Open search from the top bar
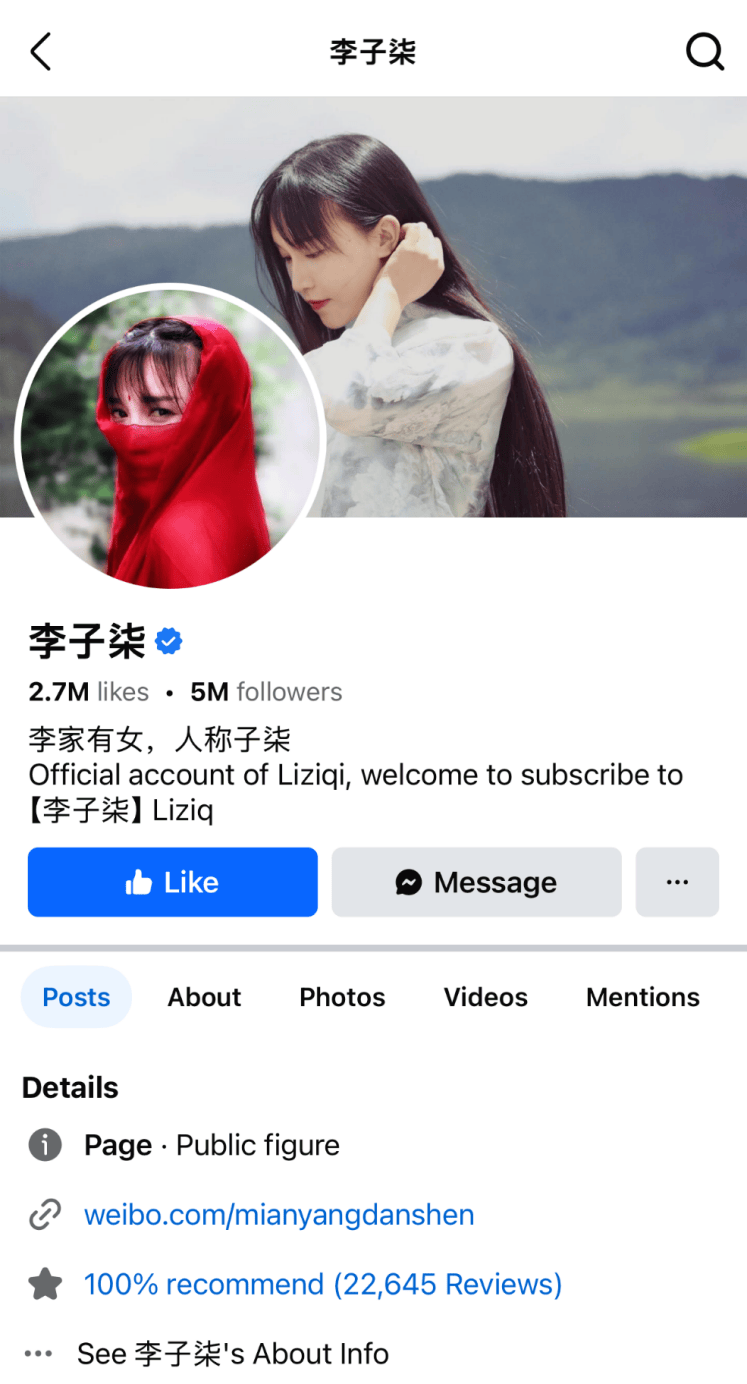The image size is (747, 1384). [x=705, y=51]
